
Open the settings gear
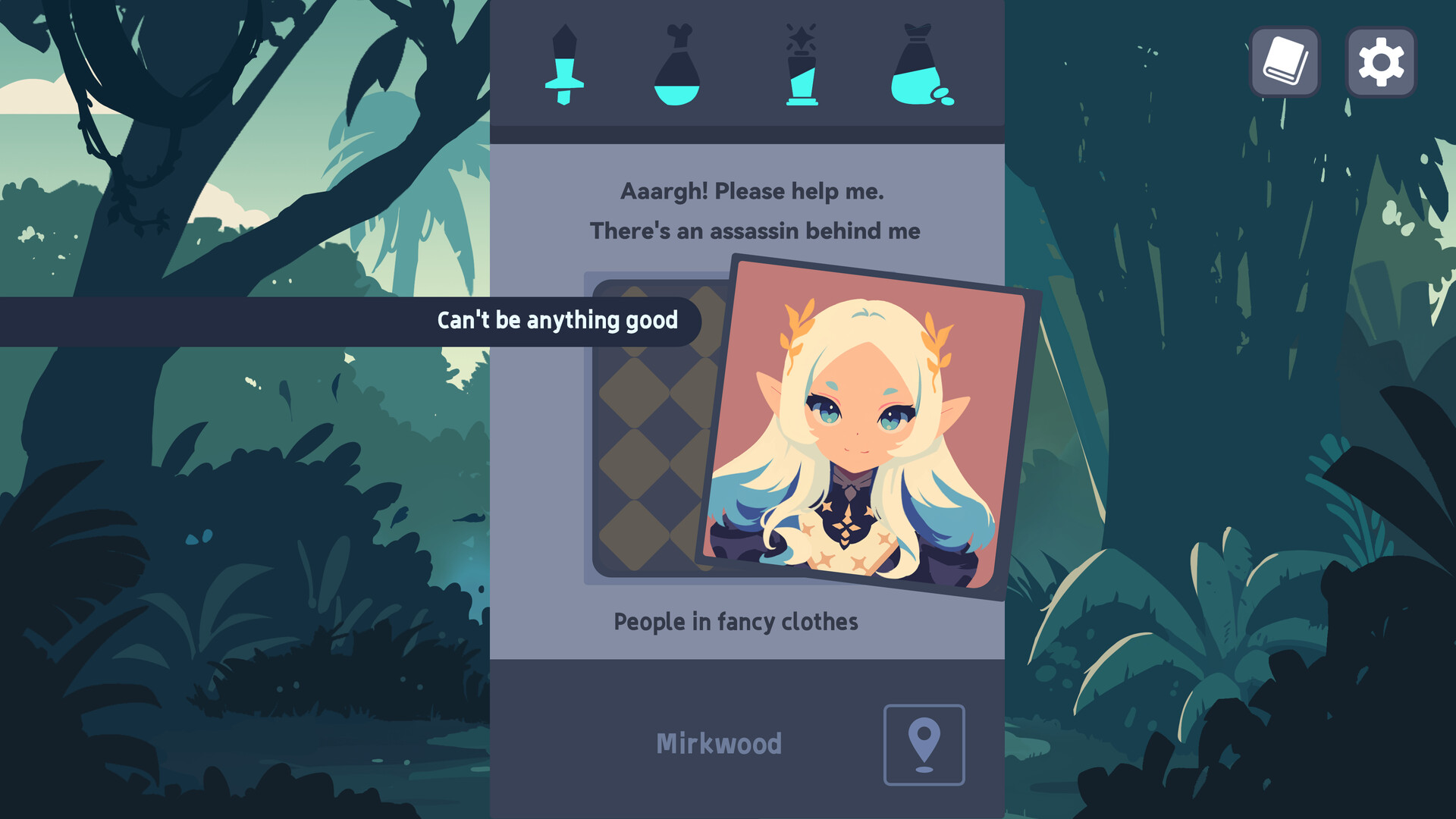(x=1380, y=62)
